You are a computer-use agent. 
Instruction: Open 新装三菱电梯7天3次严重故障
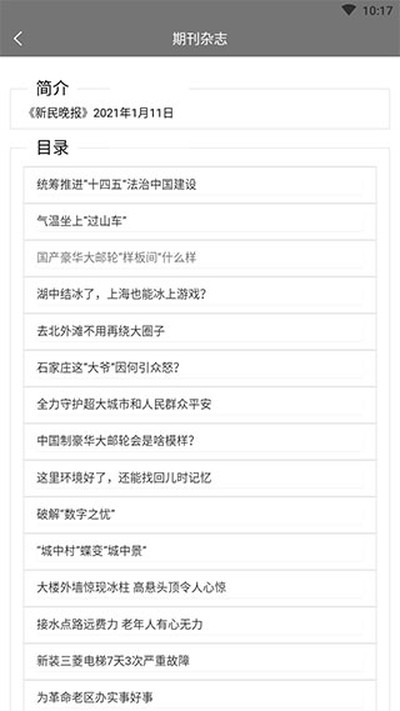pos(200,662)
